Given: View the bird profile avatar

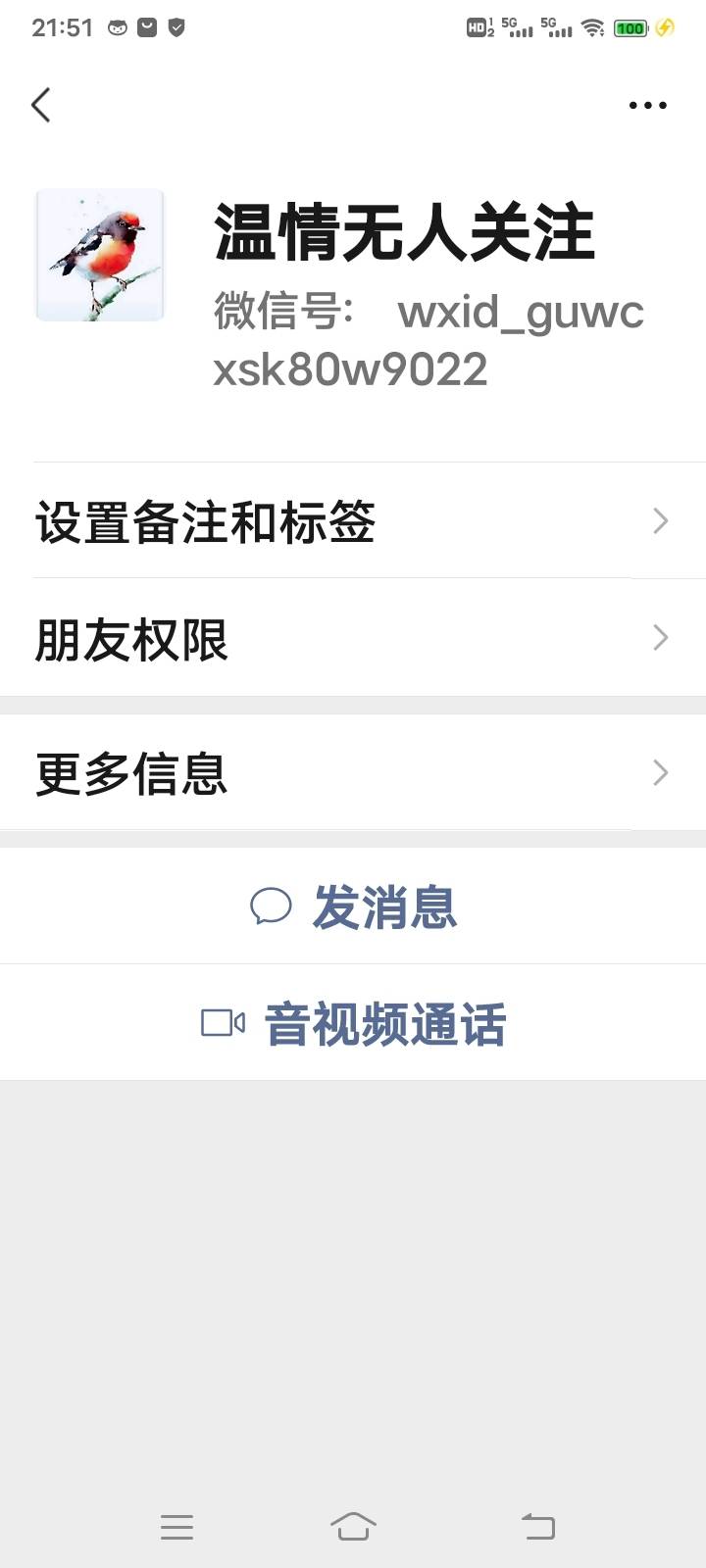Looking at the screenshot, I should tap(100, 255).
